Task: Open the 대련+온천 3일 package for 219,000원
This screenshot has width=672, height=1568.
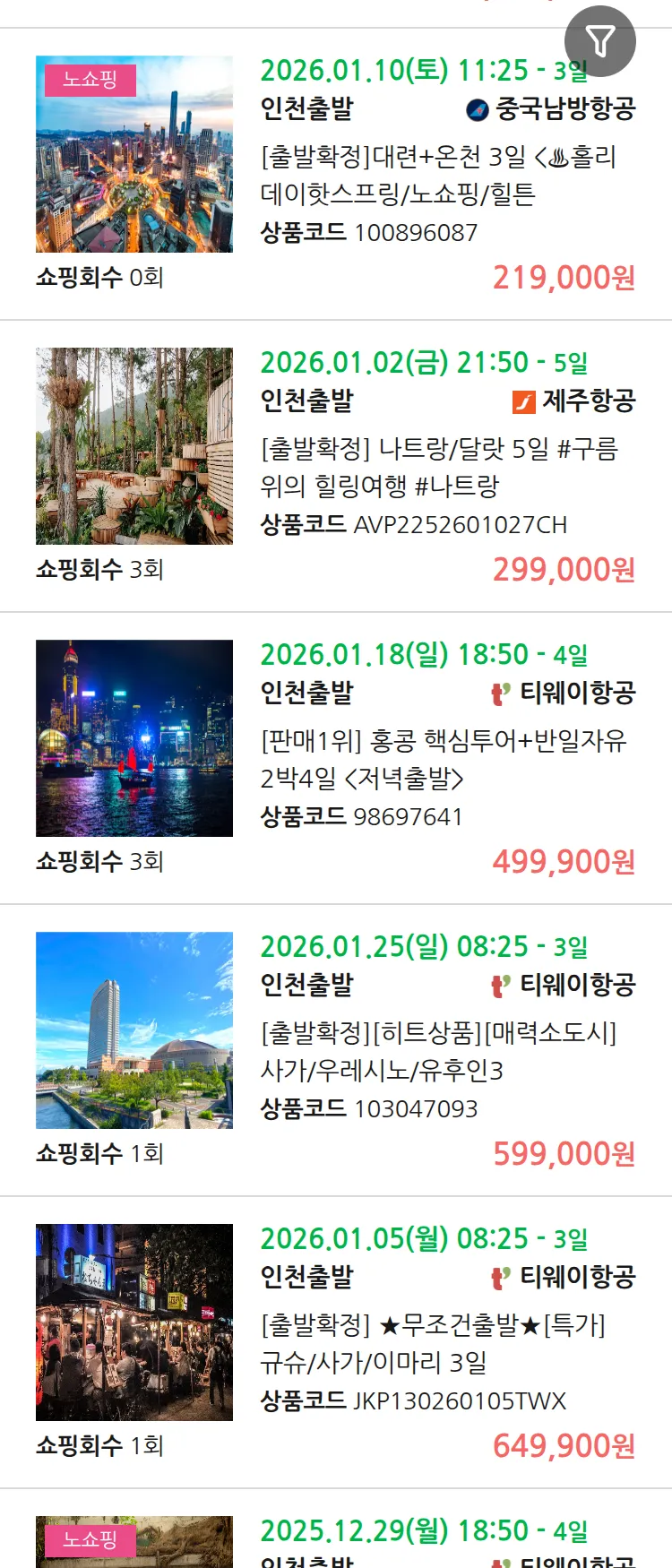Action: 437,176
